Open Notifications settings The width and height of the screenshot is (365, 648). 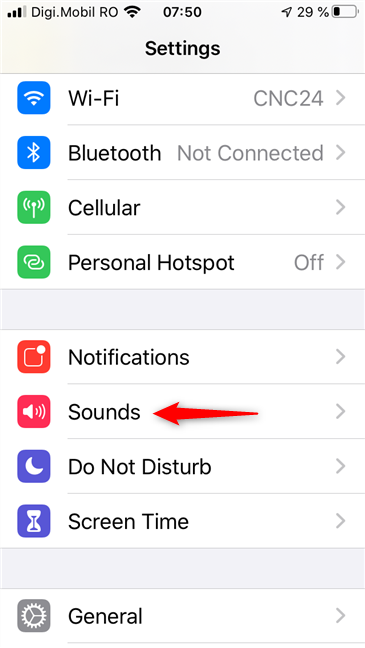[182, 357]
